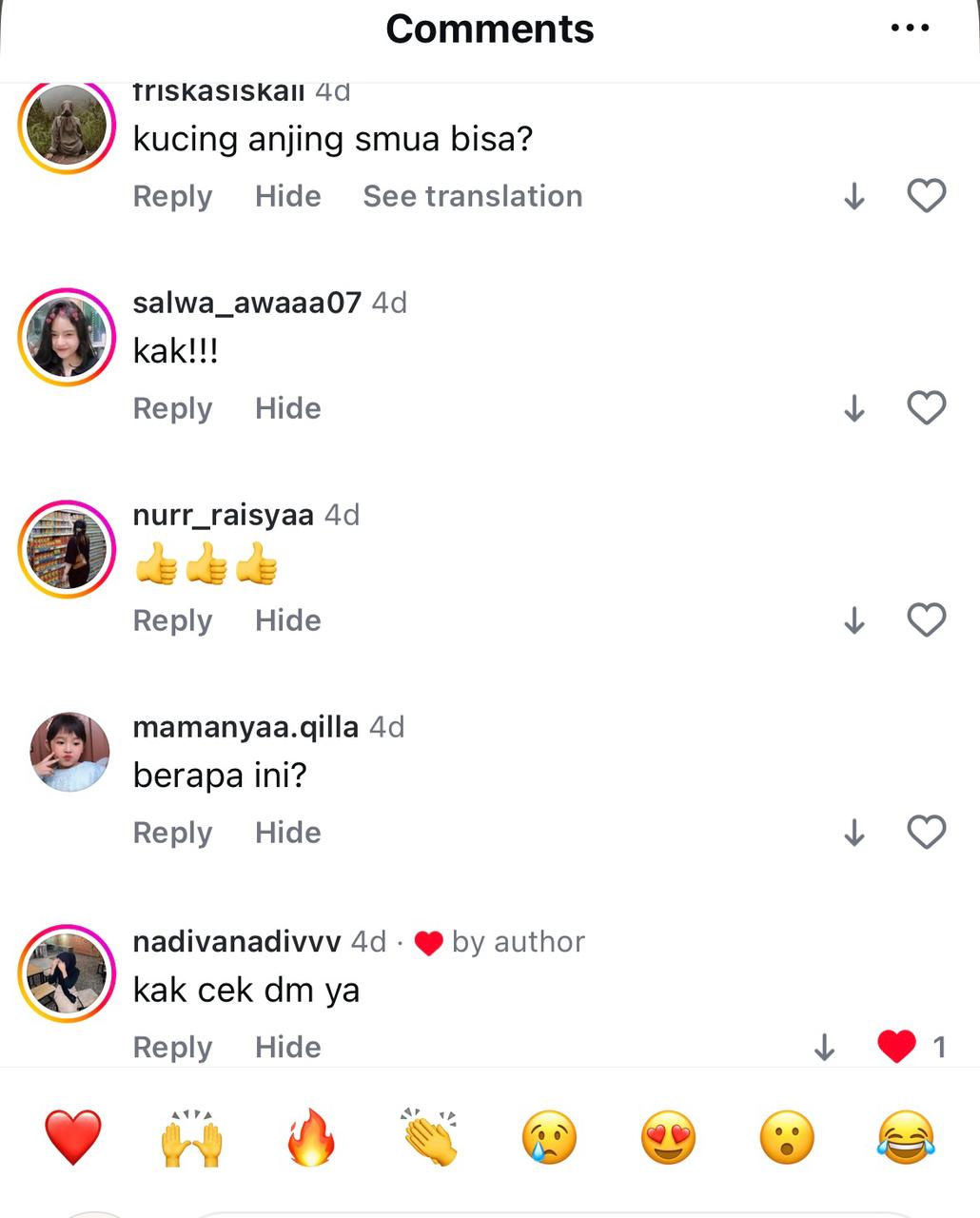Insert the heart-eyes emoji
The height and width of the screenshot is (1218, 980).
click(668, 1137)
